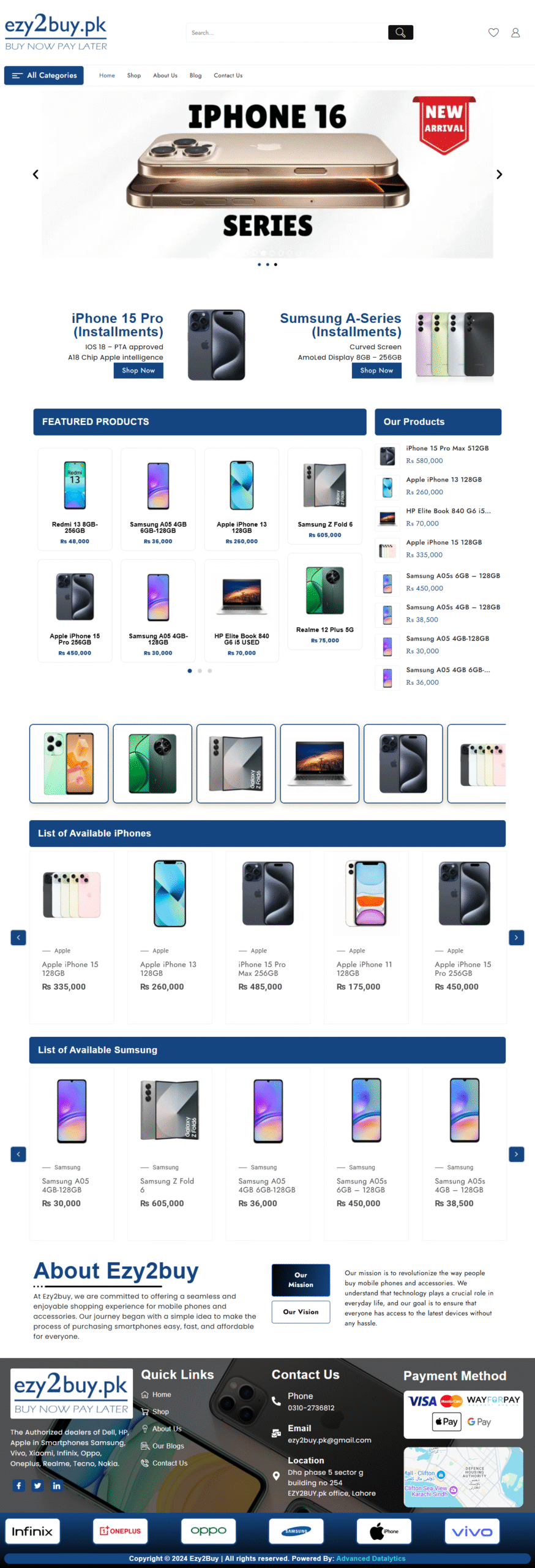The width and height of the screenshot is (535, 1568).
Task: Select the Our Vision button
Action: 301,1312
